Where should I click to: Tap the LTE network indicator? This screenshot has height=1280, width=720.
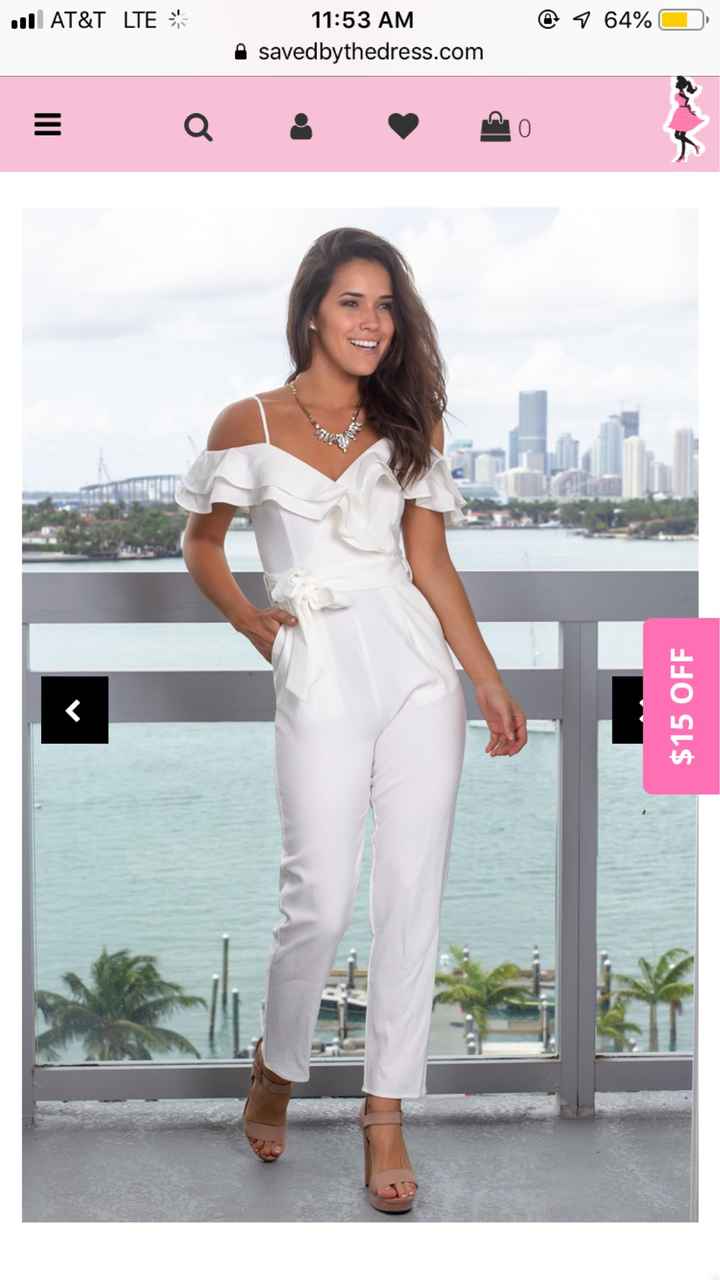point(140,19)
